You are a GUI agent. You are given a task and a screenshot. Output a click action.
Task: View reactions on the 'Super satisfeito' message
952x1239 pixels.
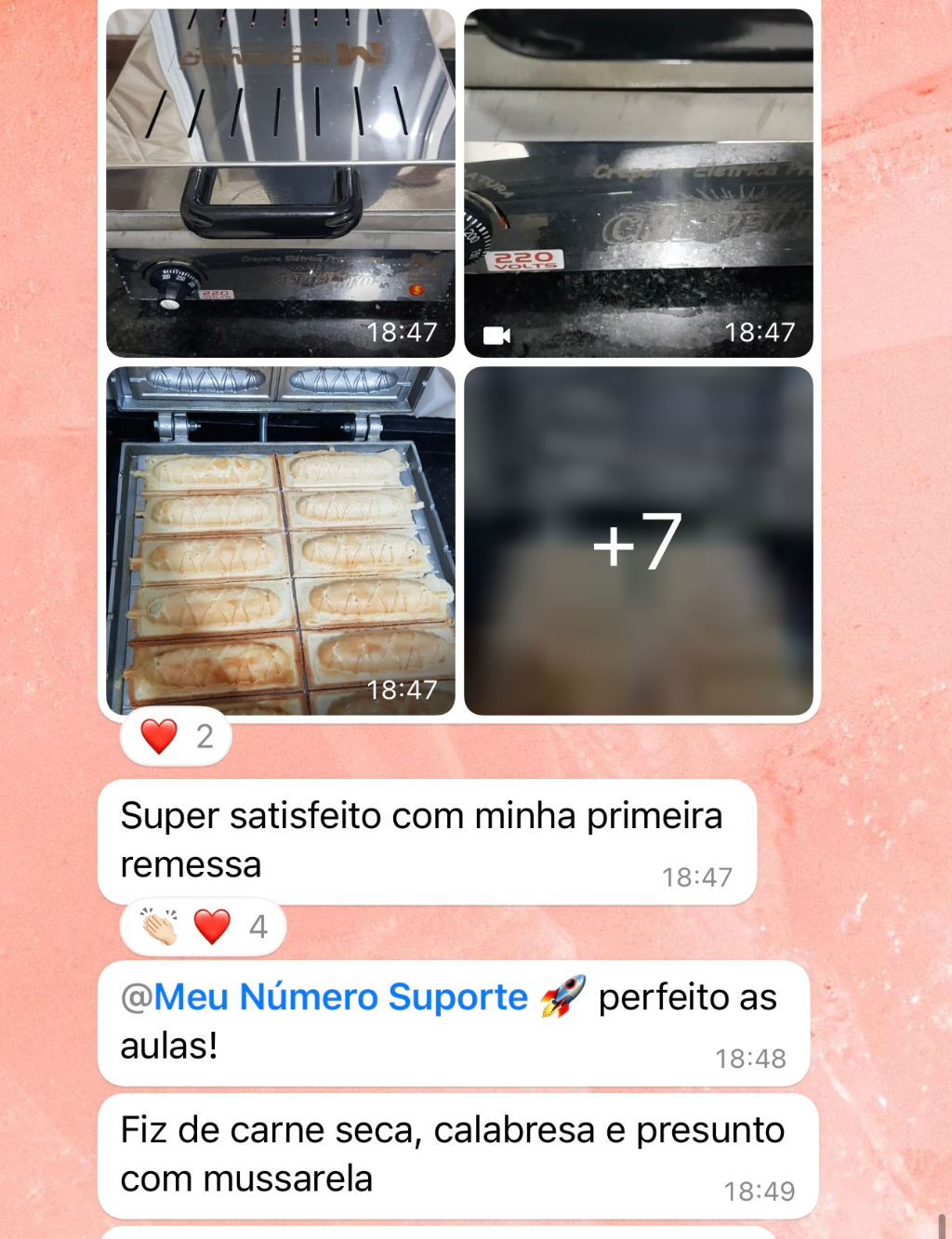(203, 927)
